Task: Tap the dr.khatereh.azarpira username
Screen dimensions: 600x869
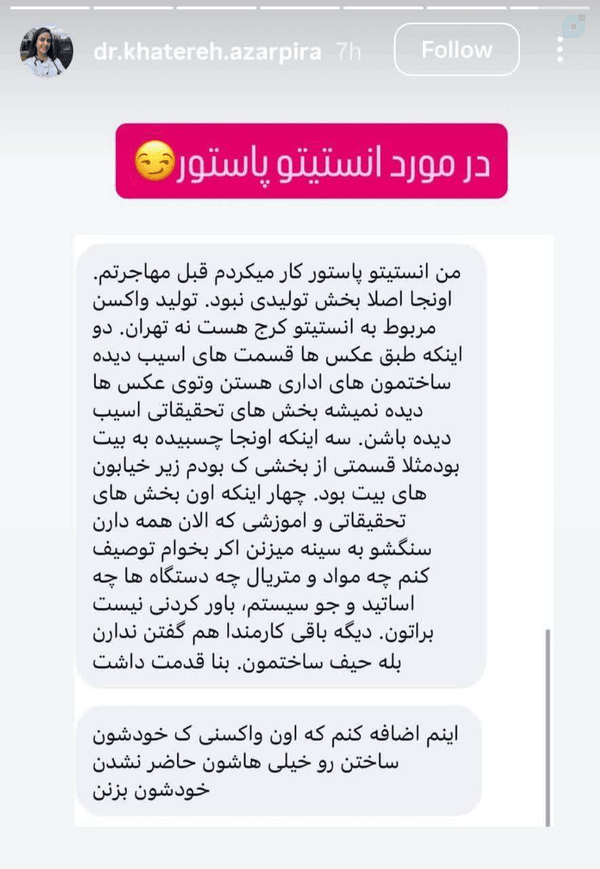Action: [207, 52]
